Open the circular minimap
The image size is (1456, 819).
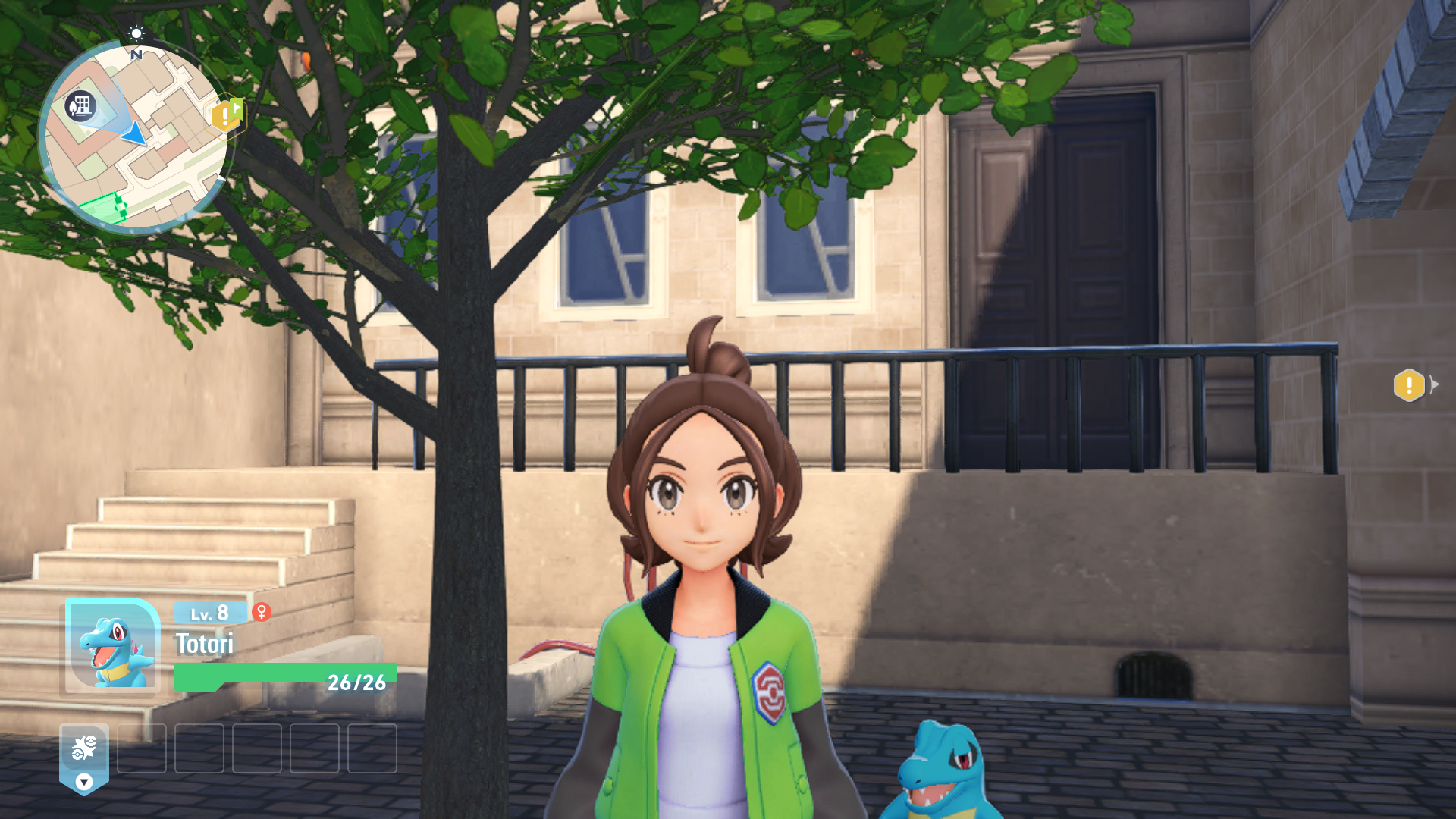(135, 138)
